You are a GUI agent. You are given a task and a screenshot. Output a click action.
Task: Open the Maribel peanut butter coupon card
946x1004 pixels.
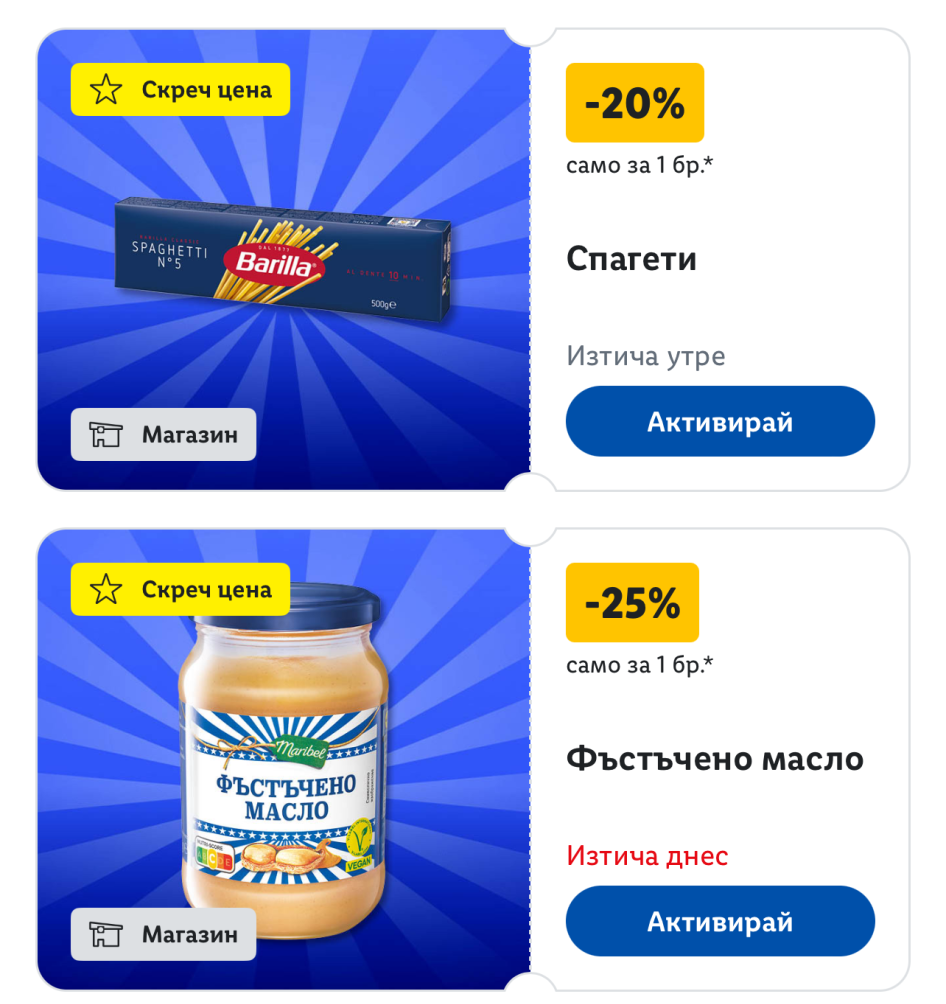[283, 760]
